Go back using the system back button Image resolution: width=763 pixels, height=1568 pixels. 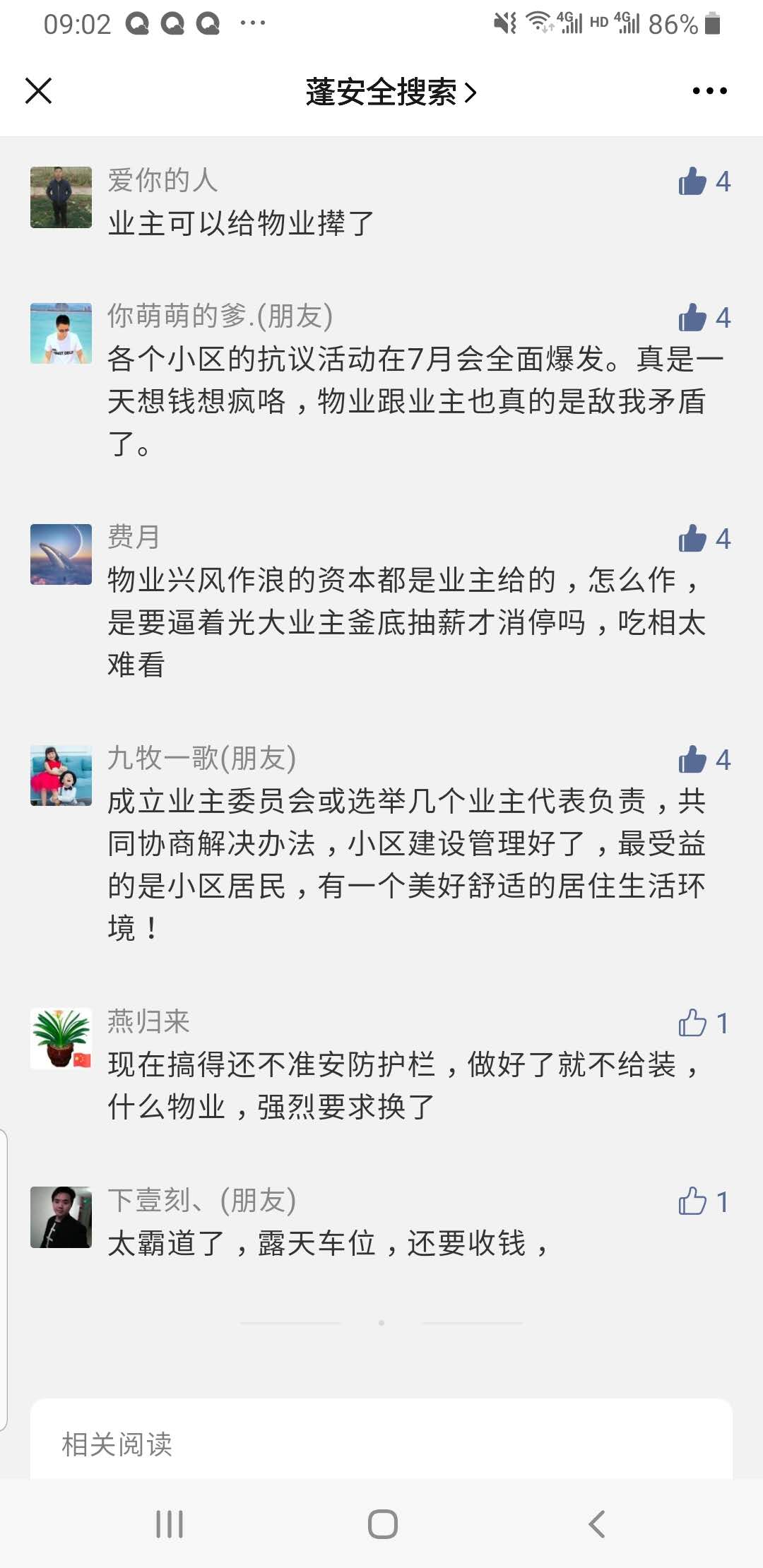point(597,1524)
